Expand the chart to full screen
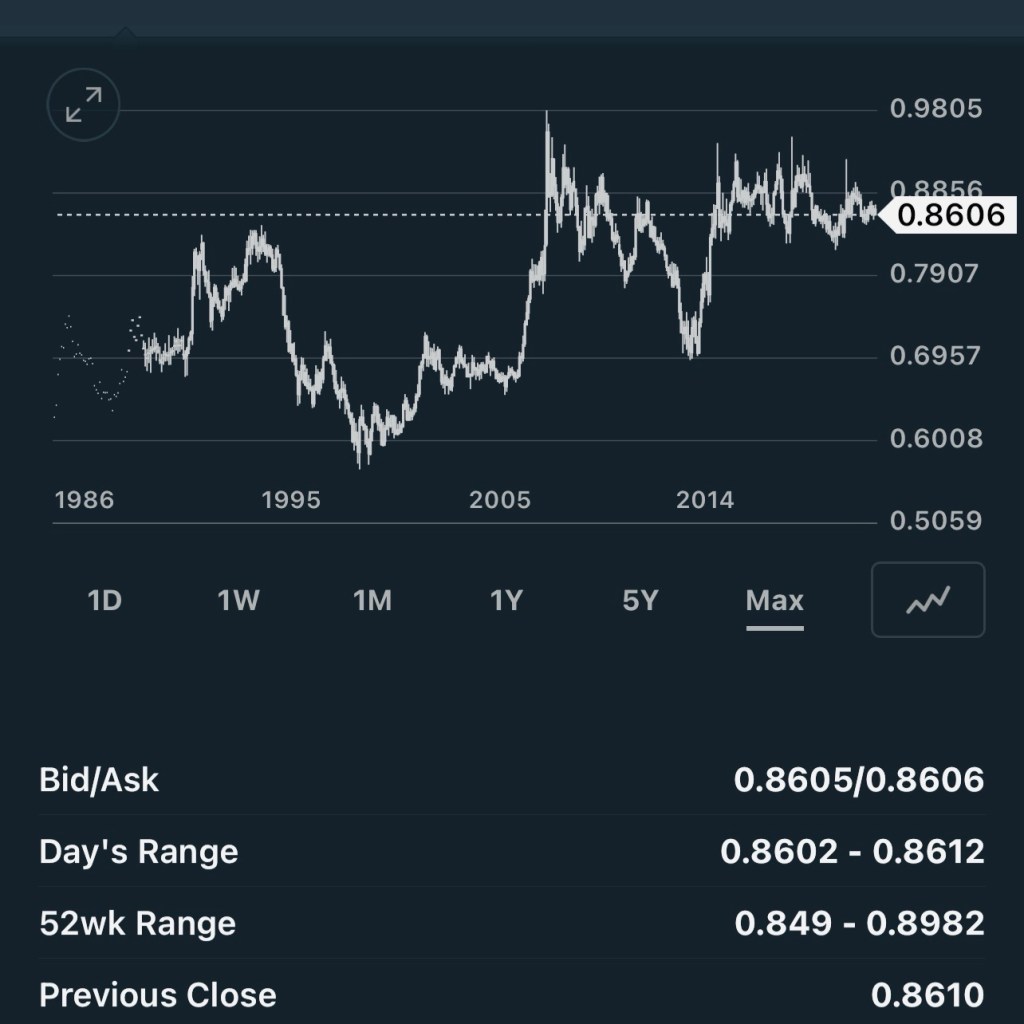Screen dimensions: 1024x1024 pos(83,104)
